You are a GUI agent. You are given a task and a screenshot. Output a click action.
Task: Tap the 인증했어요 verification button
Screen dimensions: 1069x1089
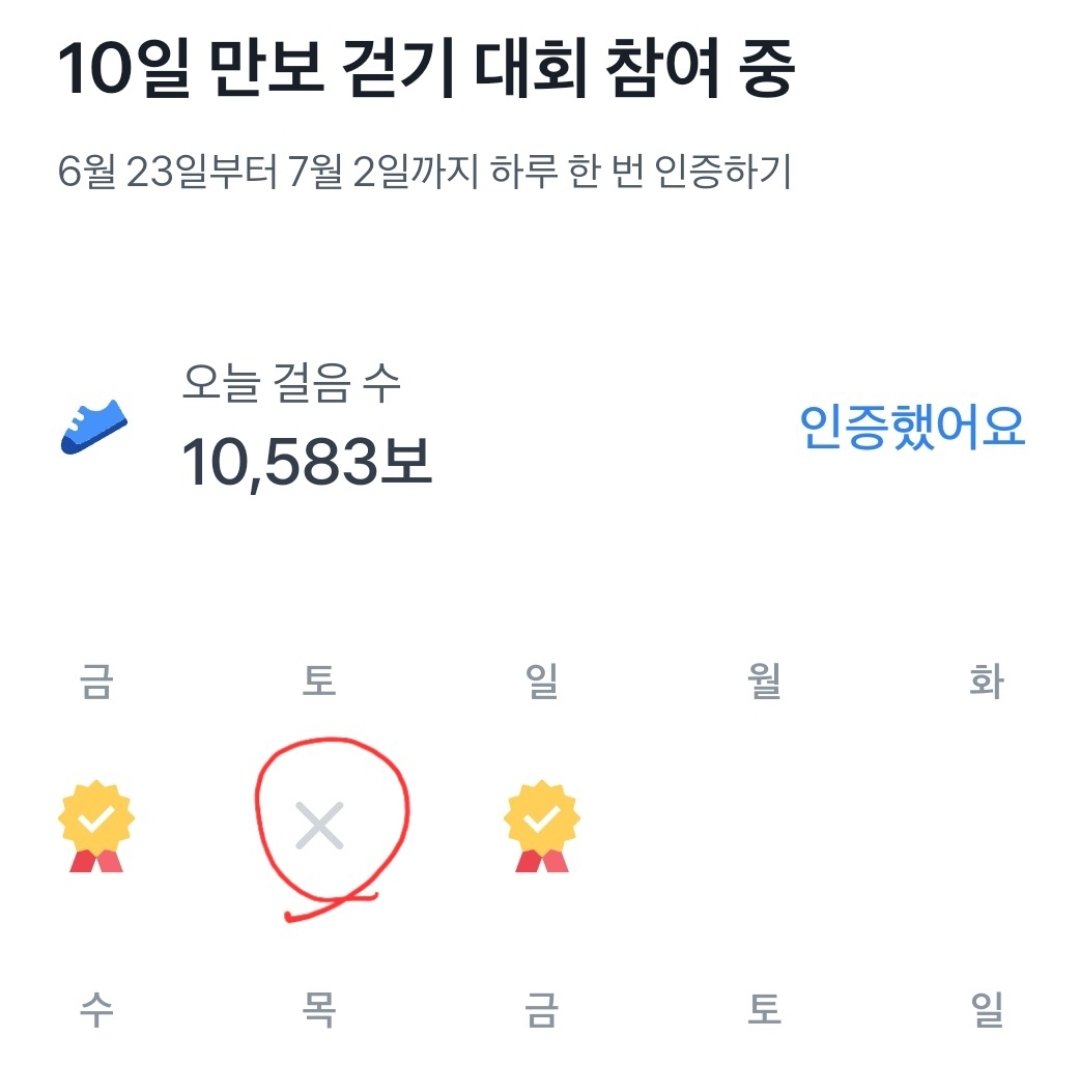click(912, 426)
